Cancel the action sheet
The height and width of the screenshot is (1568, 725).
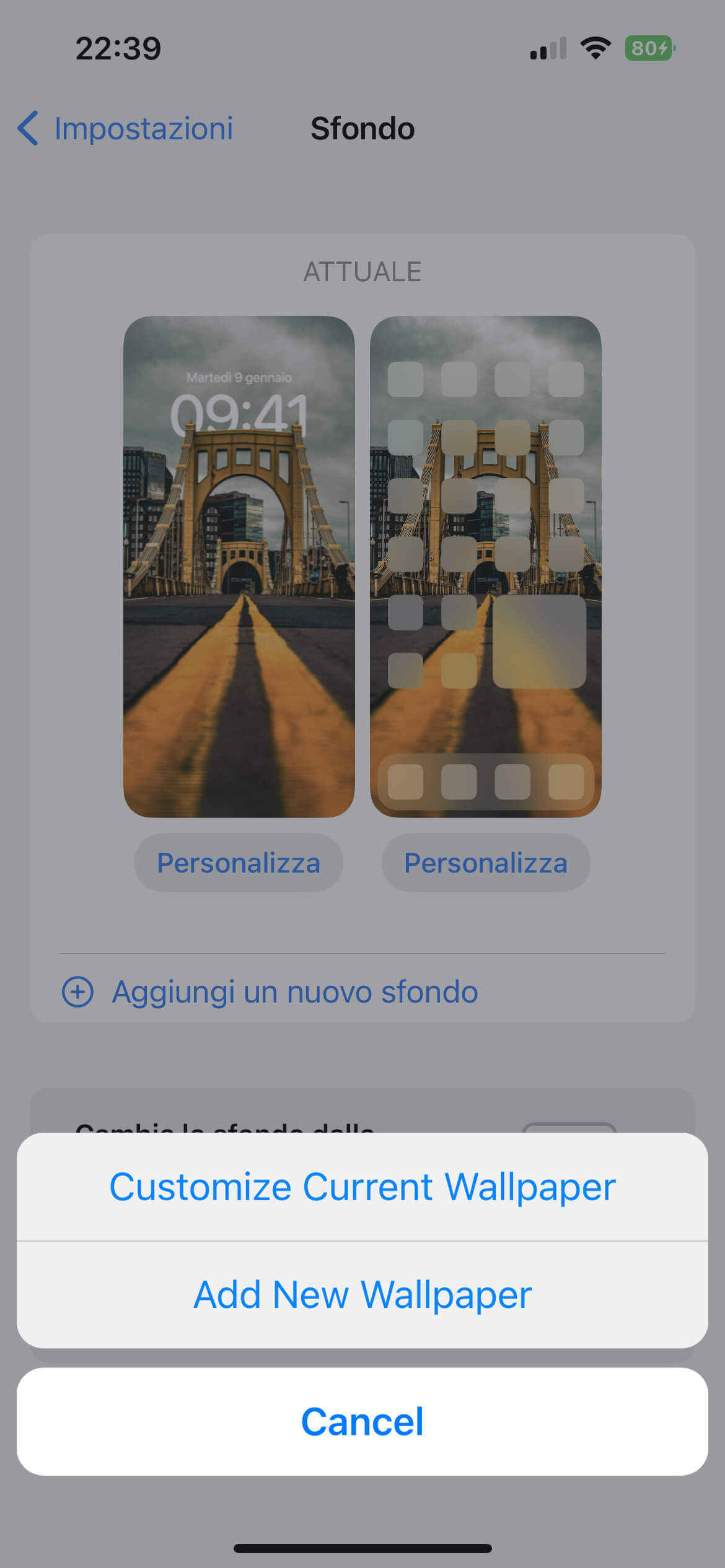click(362, 1421)
